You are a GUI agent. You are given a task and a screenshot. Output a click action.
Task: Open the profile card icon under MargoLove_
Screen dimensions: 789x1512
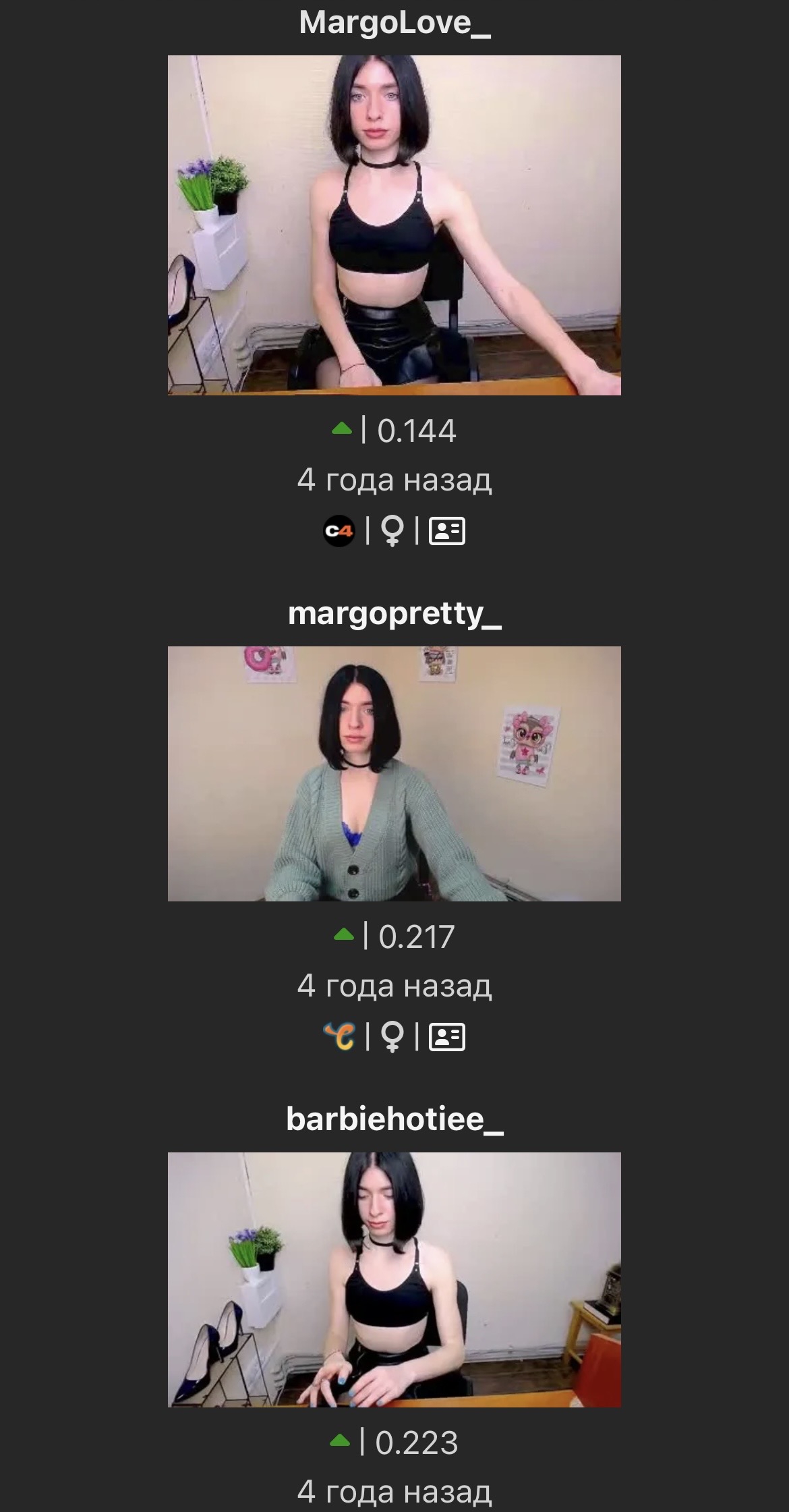pyautogui.click(x=447, y=531)
